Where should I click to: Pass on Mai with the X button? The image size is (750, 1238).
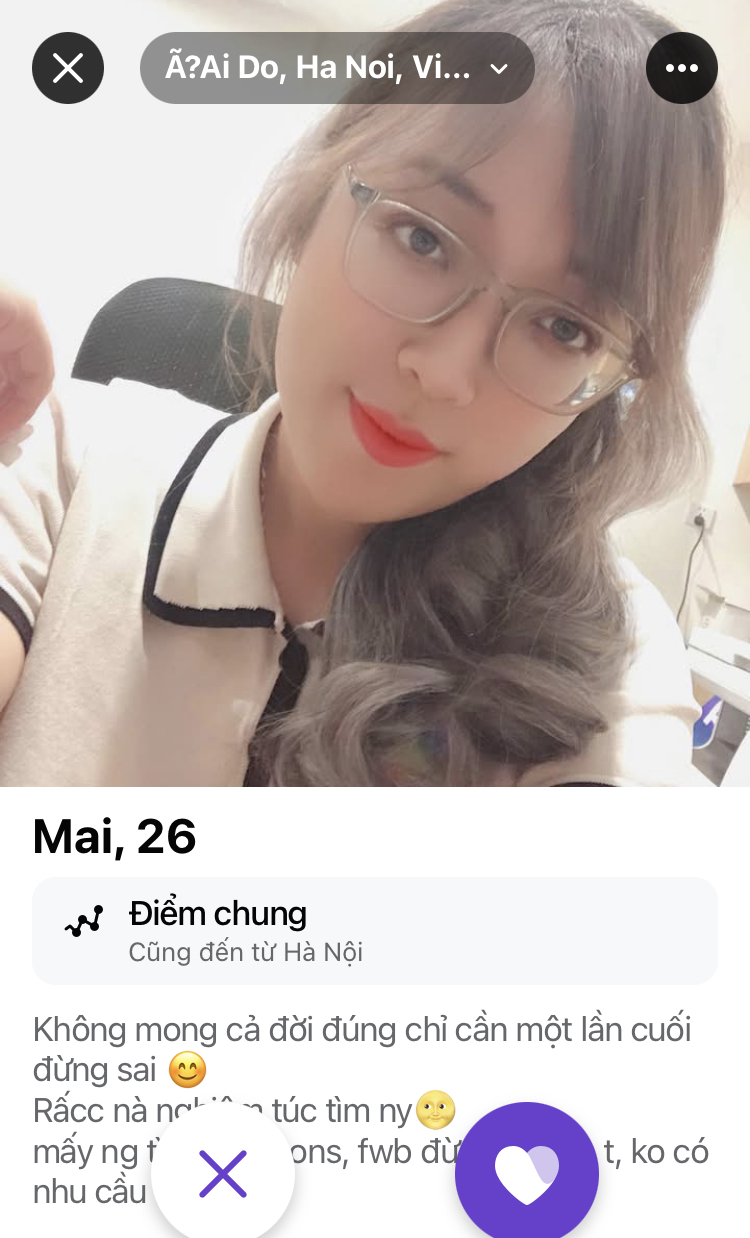pos(222,1173)
